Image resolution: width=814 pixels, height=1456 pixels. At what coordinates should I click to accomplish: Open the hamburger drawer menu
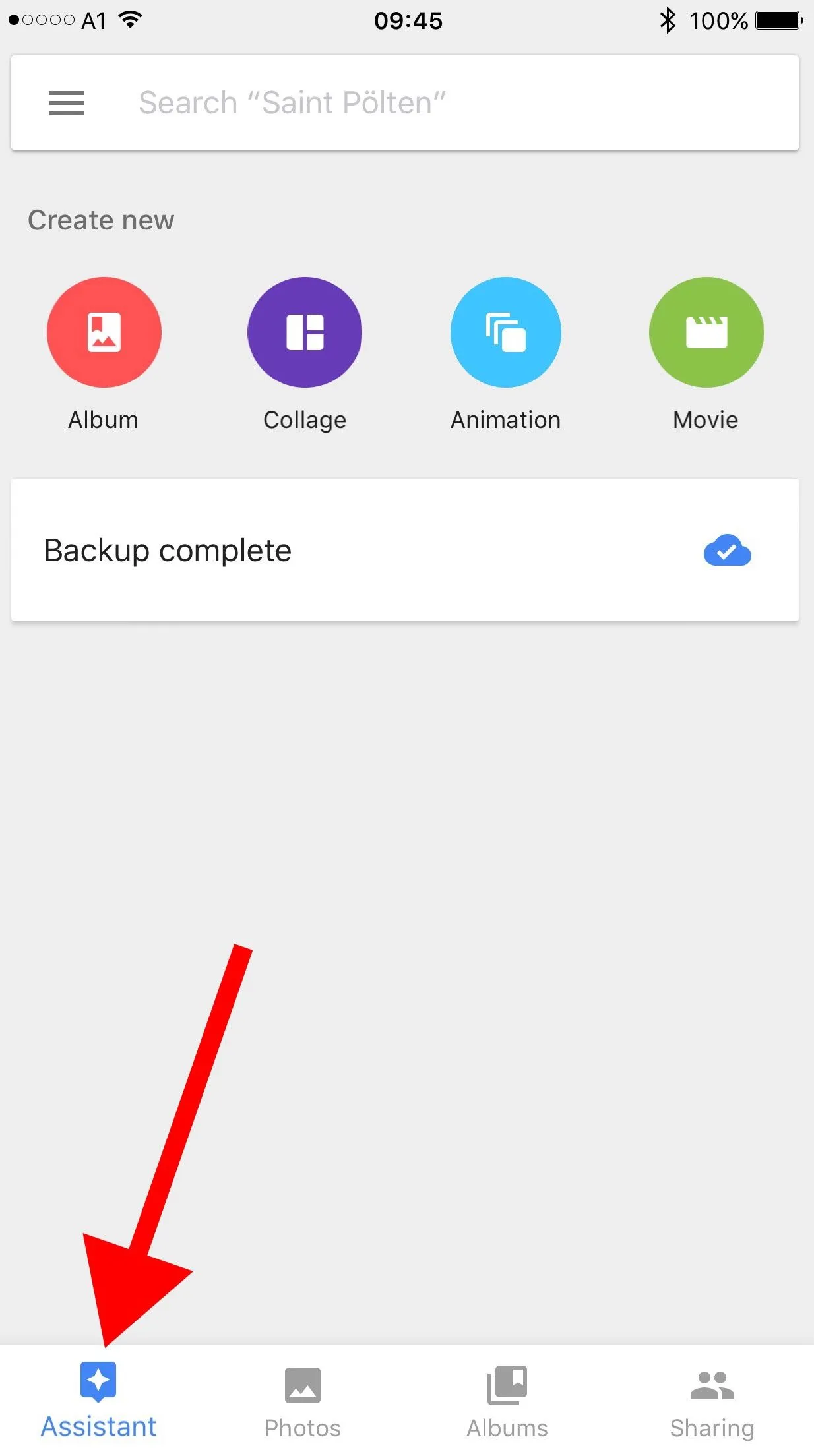67,103
